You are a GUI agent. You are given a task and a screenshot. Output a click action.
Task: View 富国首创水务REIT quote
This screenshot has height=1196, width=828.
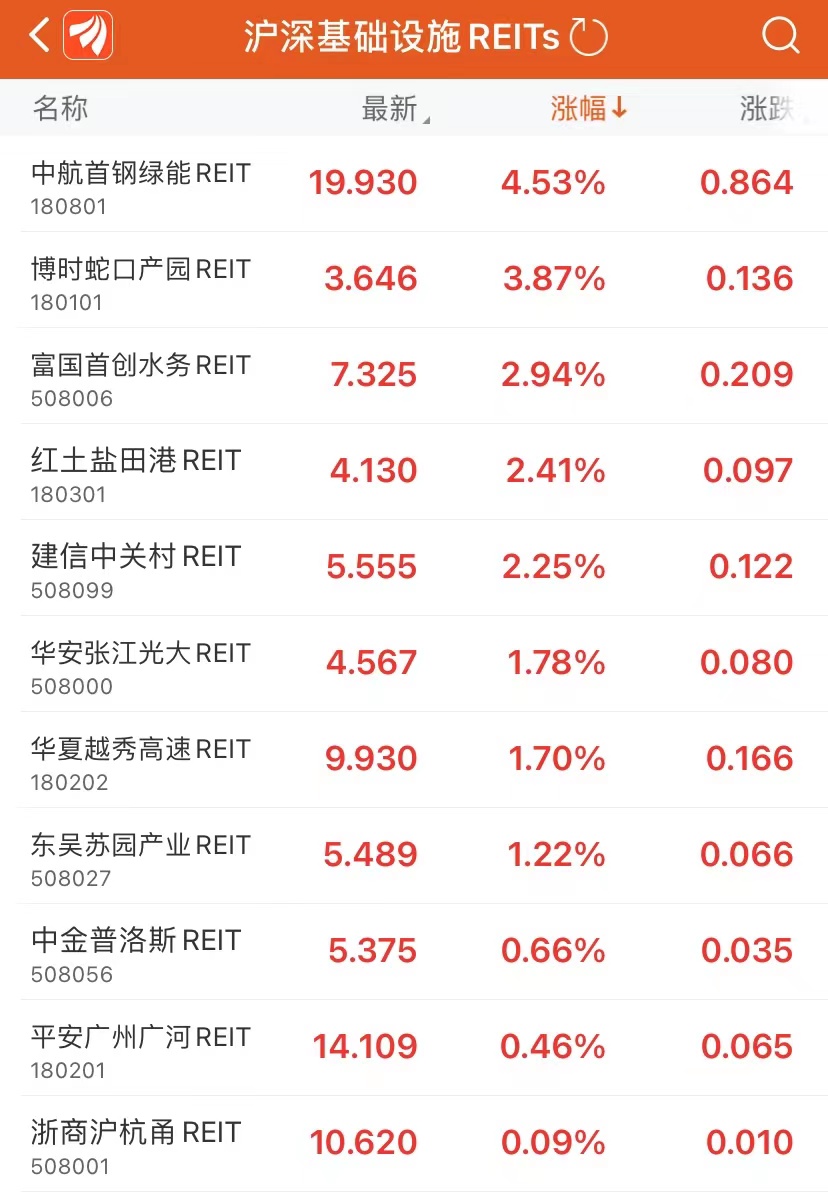coord(141,376)
